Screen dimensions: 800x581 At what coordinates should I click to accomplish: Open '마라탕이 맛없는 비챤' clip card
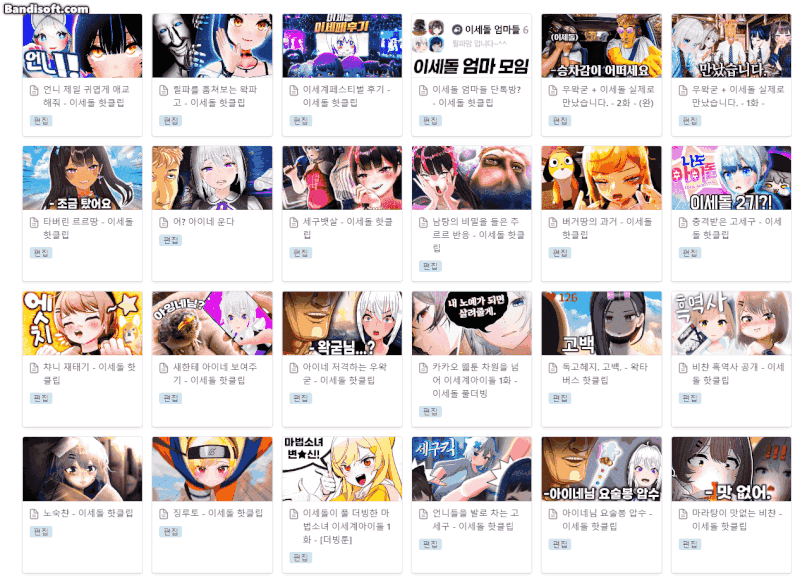(731, 469)
